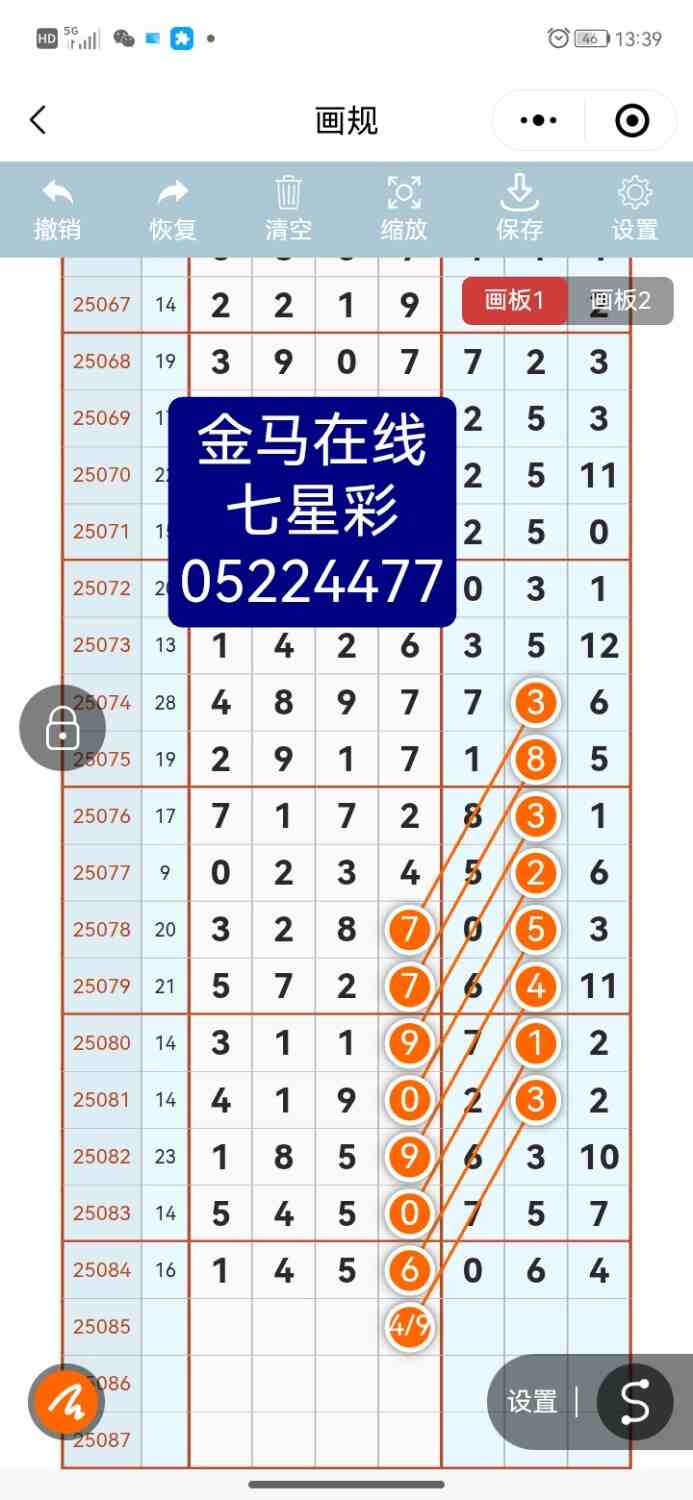Tap the 缩放 zoom tool

coord(404,210)
